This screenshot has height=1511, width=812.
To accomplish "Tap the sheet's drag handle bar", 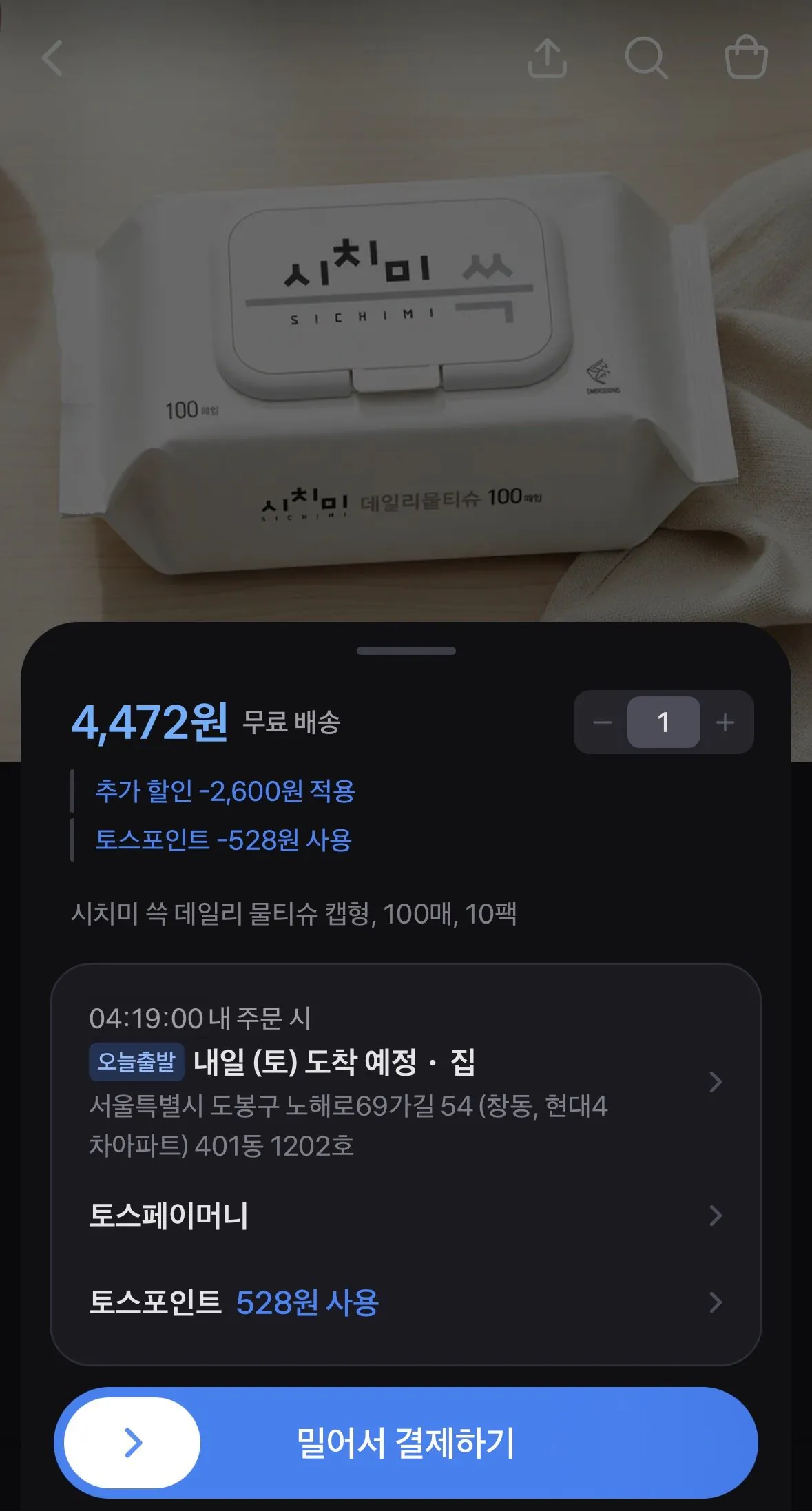I will click(406, 651).
